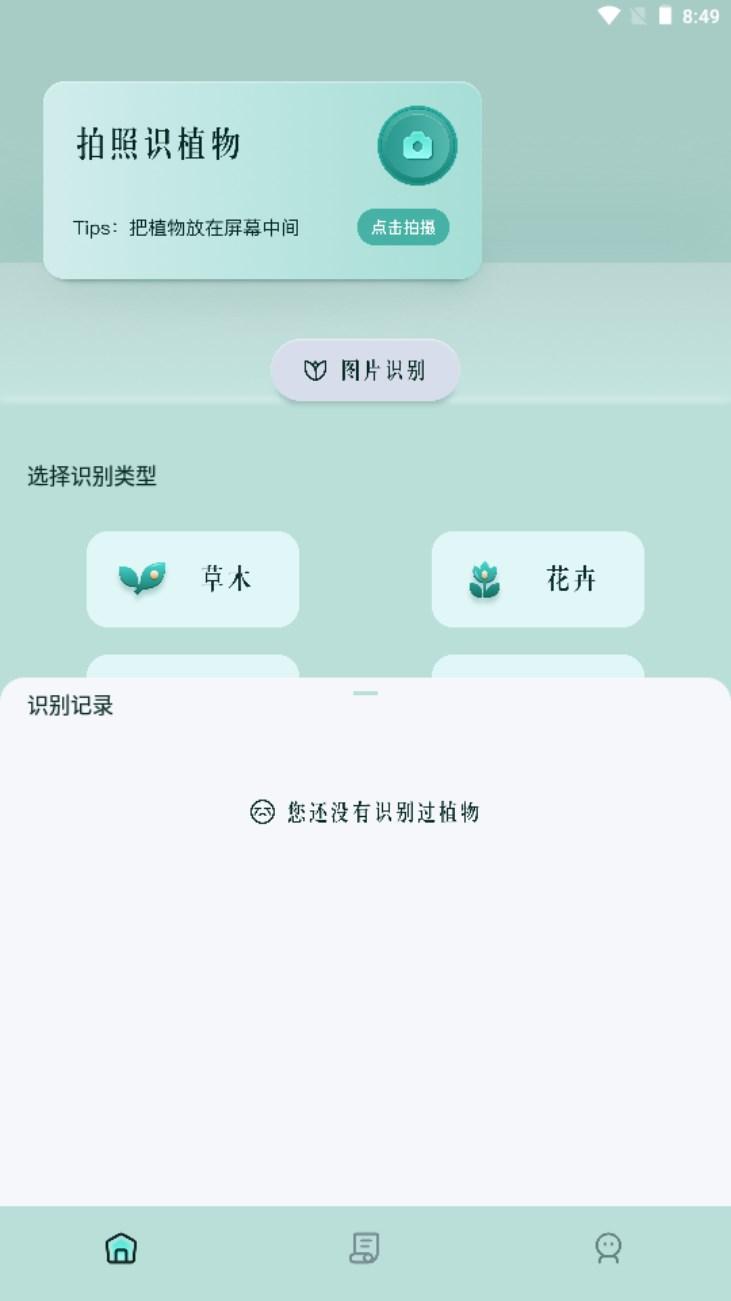Tap the leaf icon on 图片识别 button
This screenshot has height=1301, width=731.
(x=315, y=370)
